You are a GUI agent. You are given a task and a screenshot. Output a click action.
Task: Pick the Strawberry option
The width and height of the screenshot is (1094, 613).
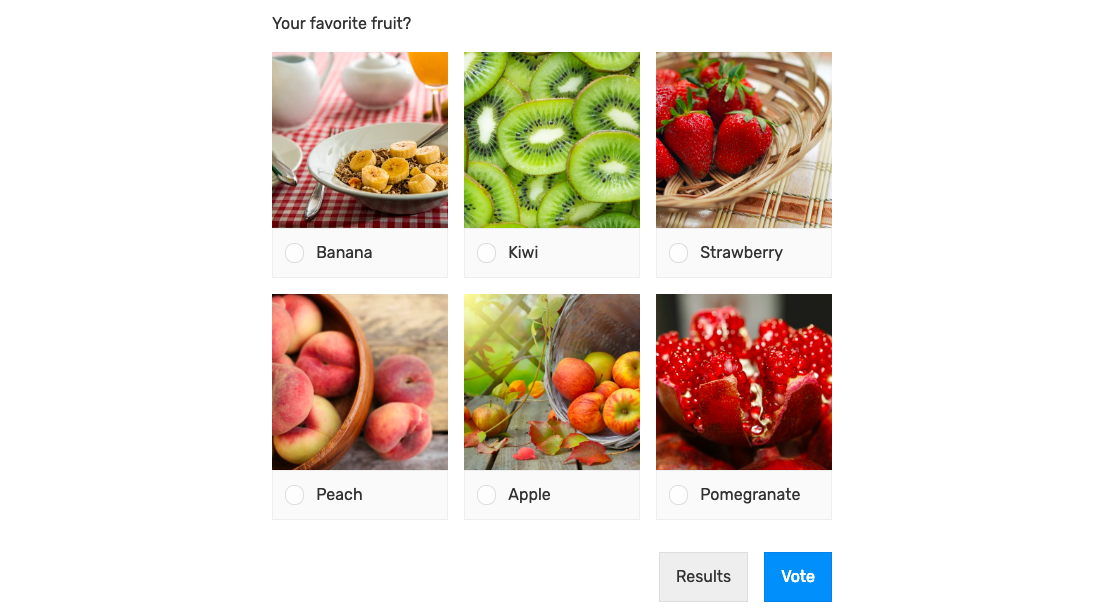(x=678, y=253)
